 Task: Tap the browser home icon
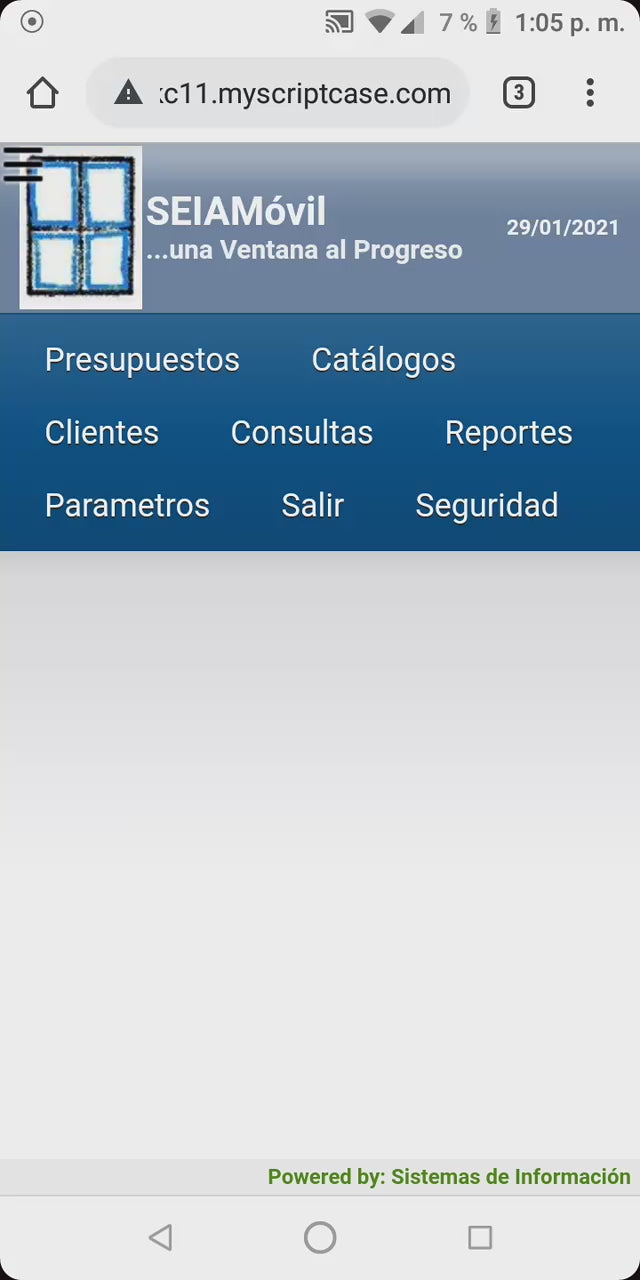click(42, 94)
